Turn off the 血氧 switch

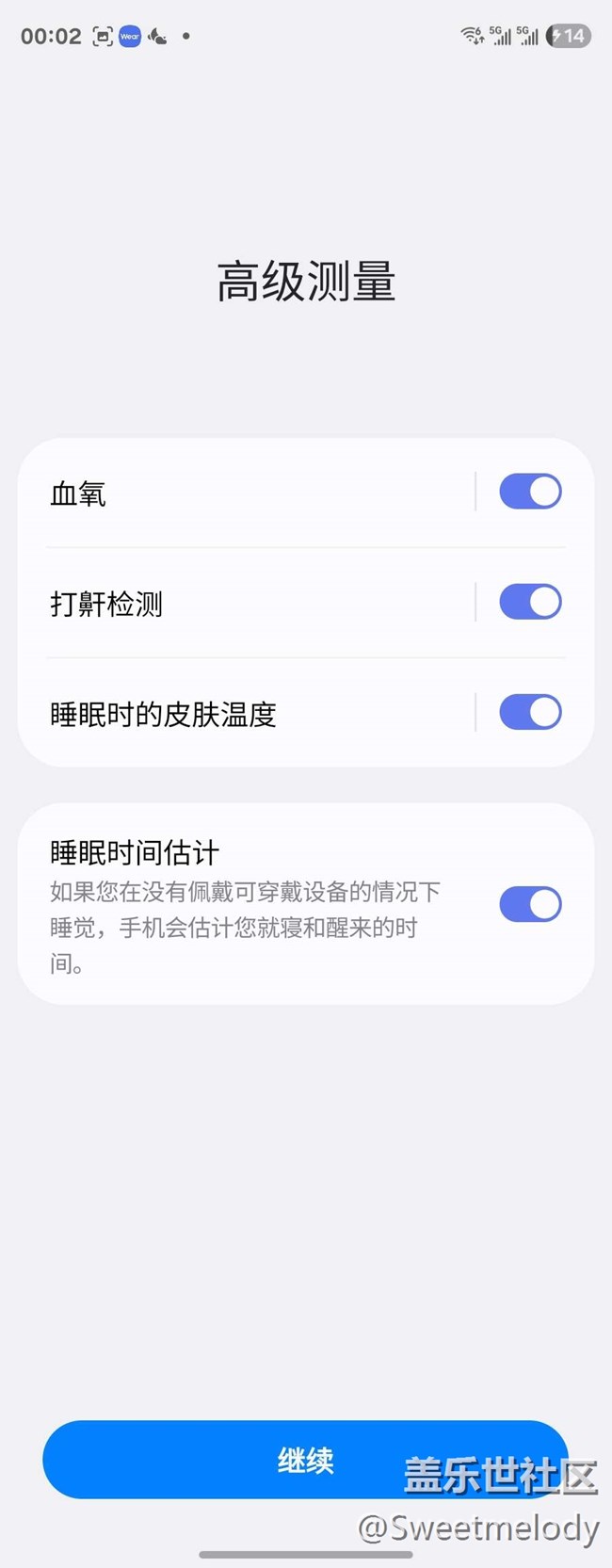pos(530,492)
